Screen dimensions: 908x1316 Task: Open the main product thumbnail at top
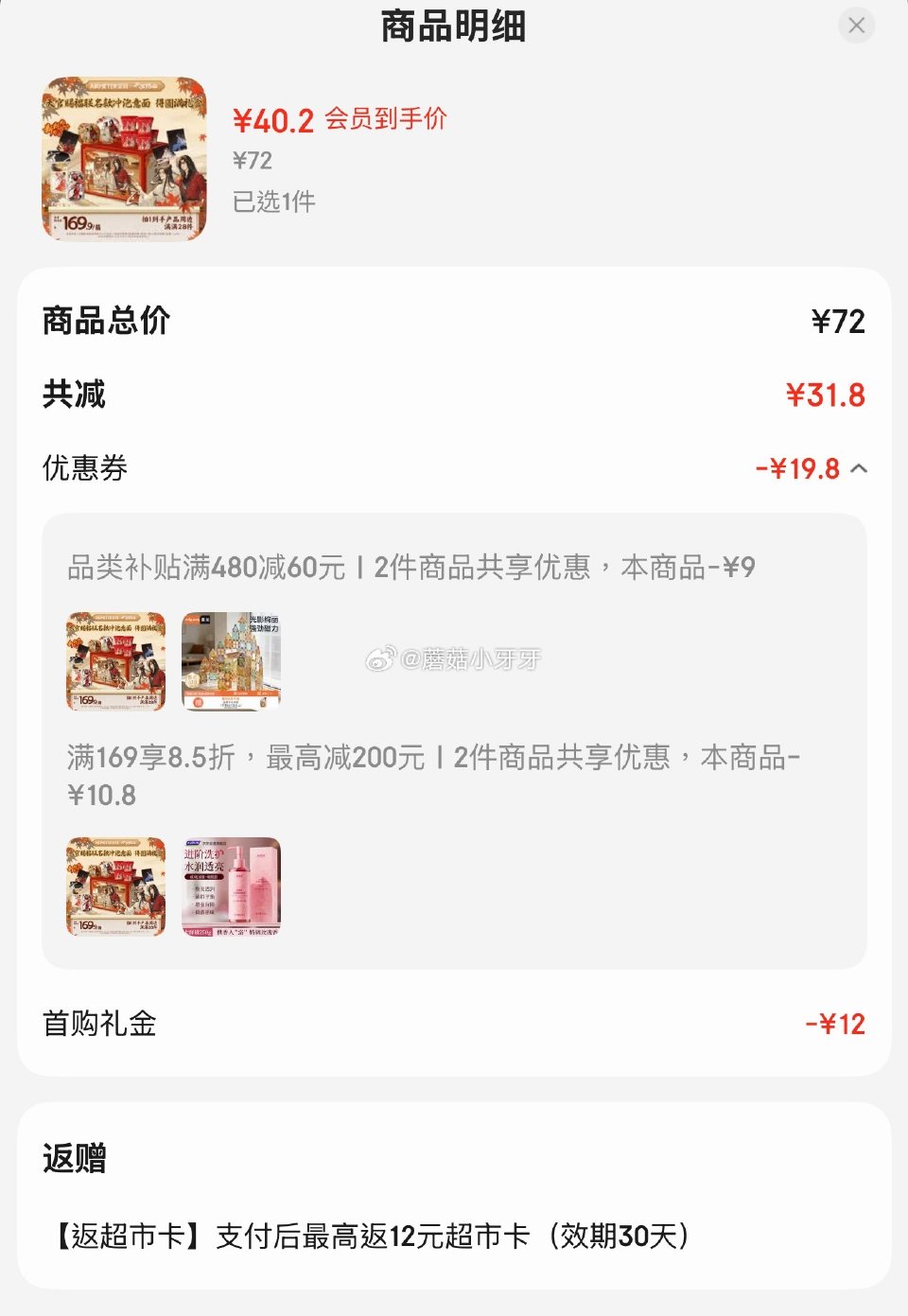[118, 157]
